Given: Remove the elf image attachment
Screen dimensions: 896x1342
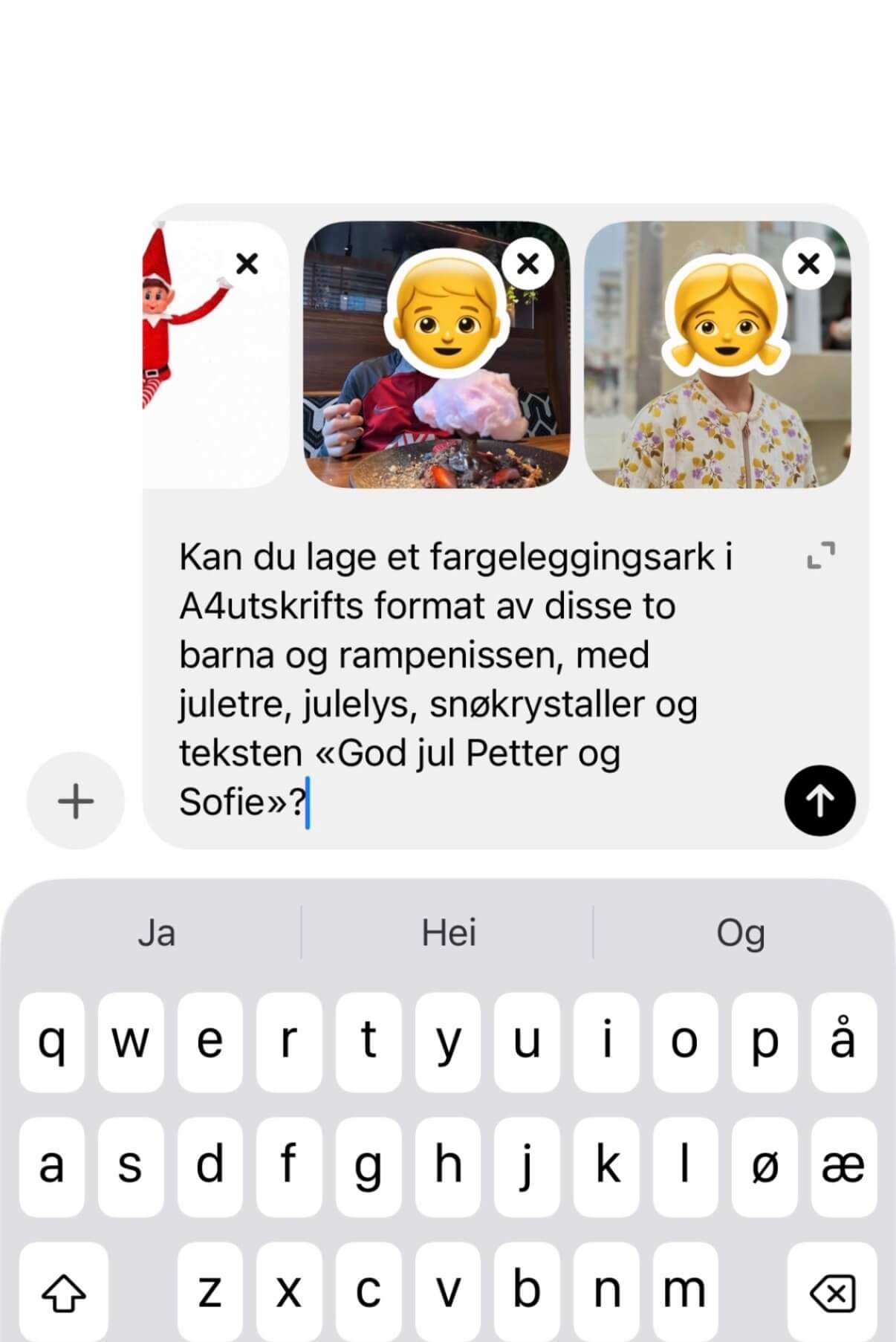Looking at the screenshot, I should [x=247, y=264].
